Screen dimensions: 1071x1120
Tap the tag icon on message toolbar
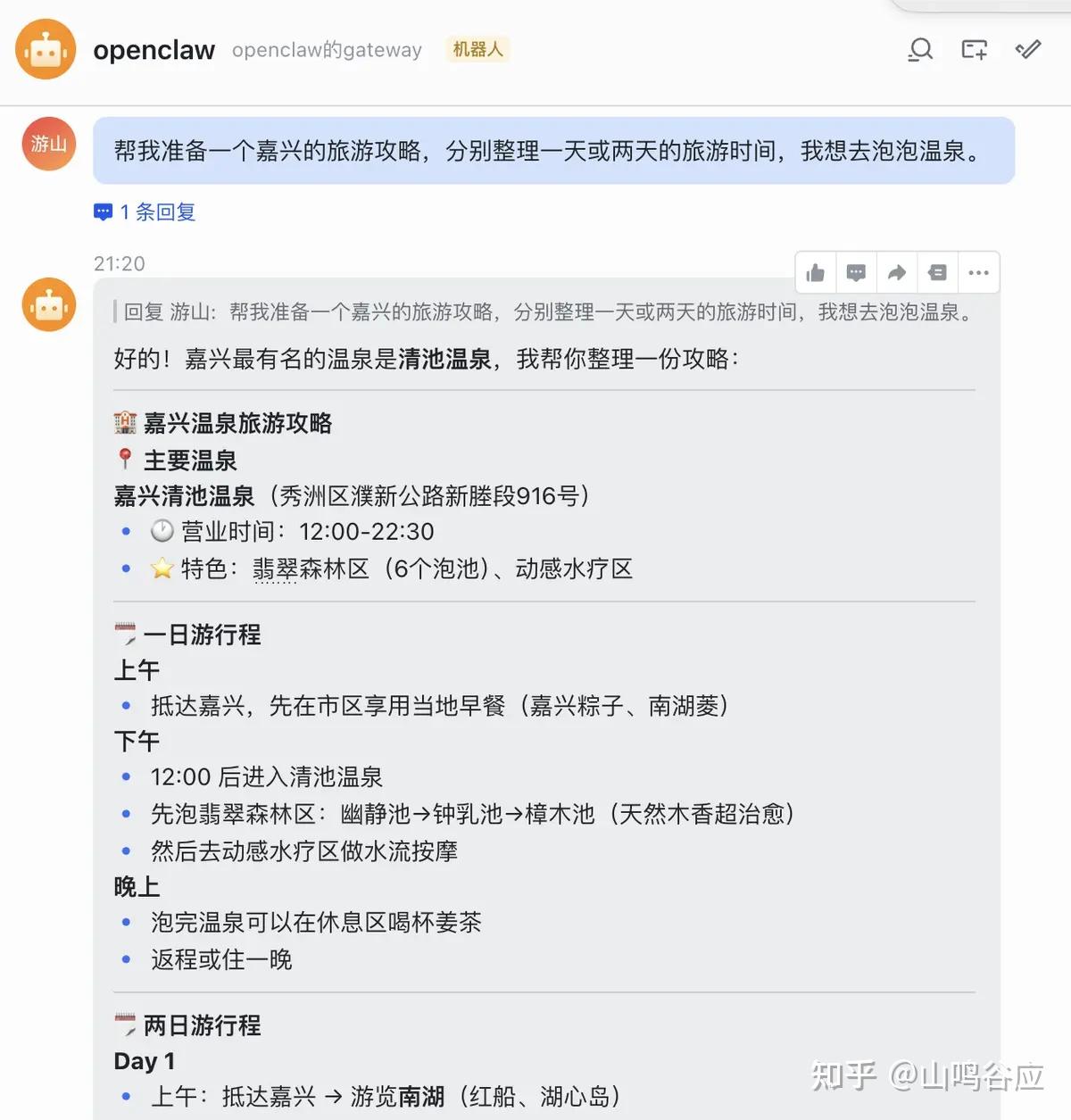coord(937,273)
